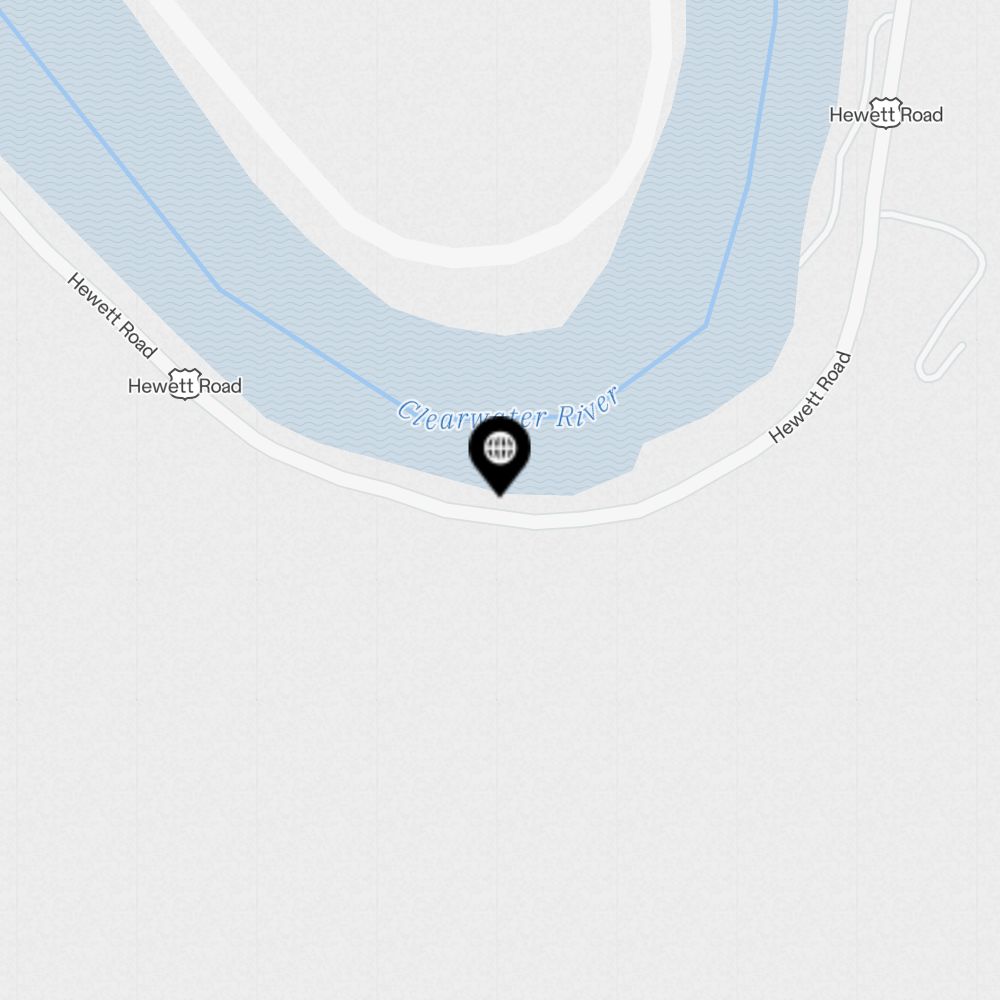
Task: Tap the globe pin marker on the map
Action: click(499, 452)
